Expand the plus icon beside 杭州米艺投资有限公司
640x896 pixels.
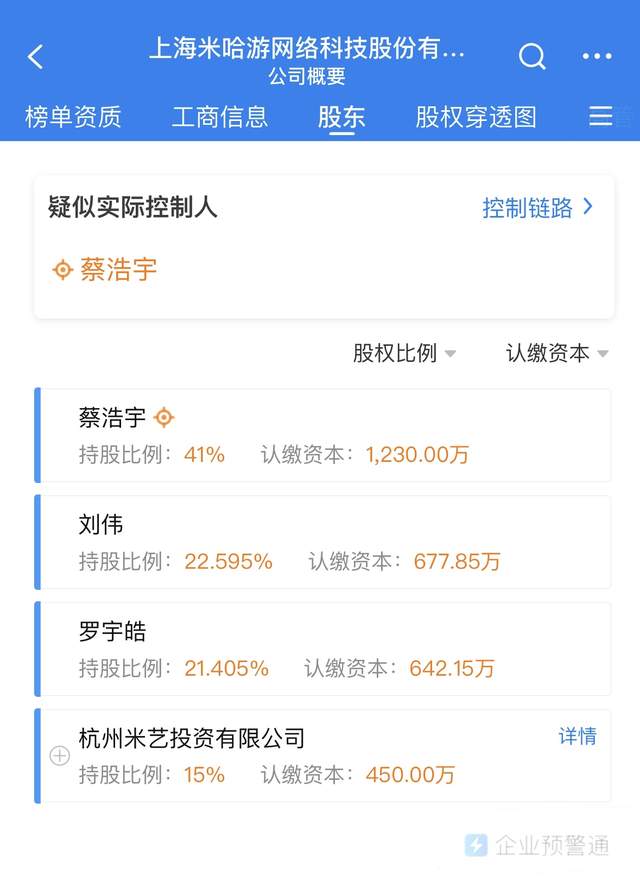click(60, 756)
